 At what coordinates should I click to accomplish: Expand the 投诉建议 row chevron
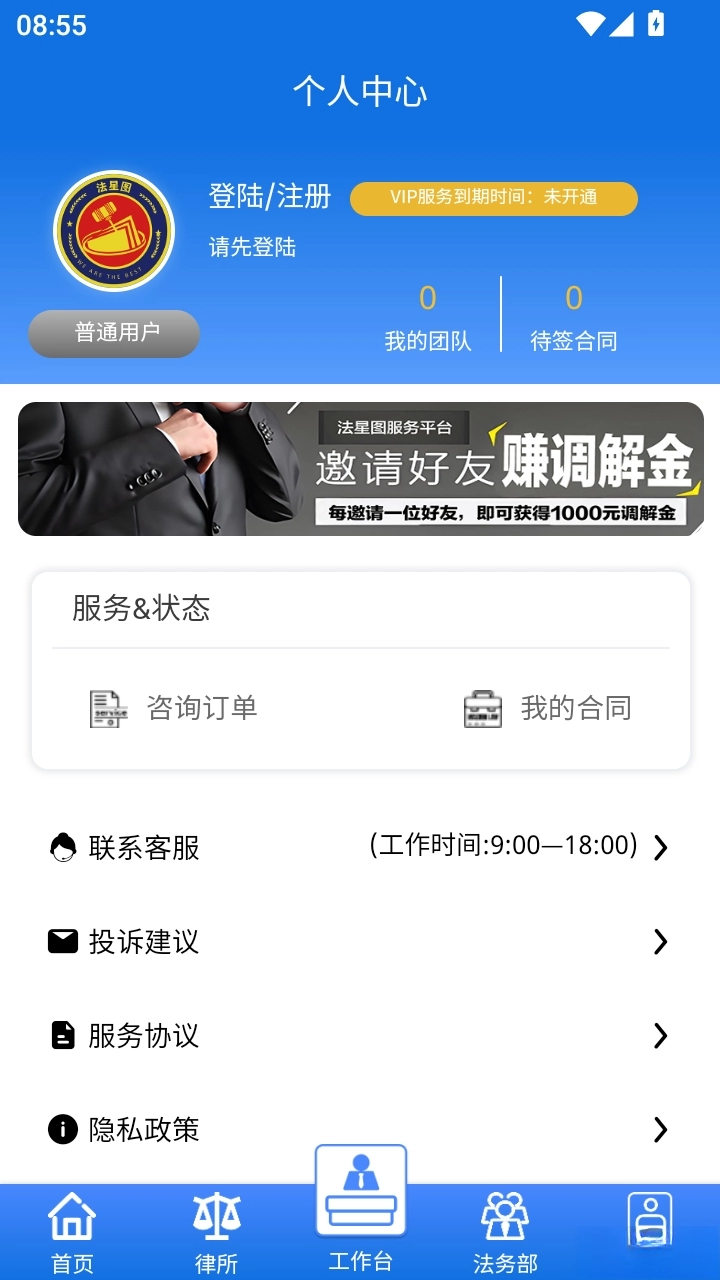pos(660,941)
